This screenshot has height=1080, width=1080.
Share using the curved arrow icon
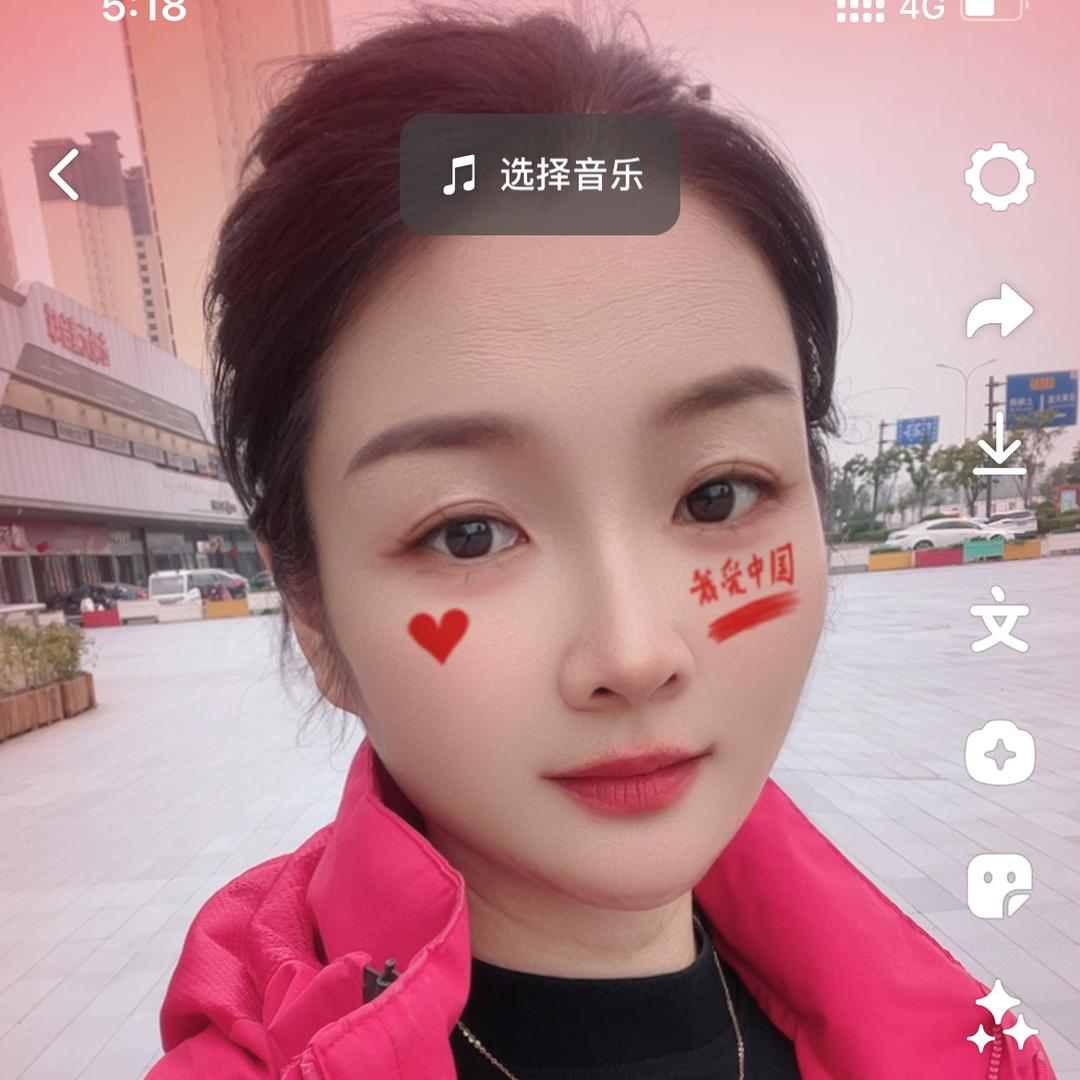click(x=999, y=311)
